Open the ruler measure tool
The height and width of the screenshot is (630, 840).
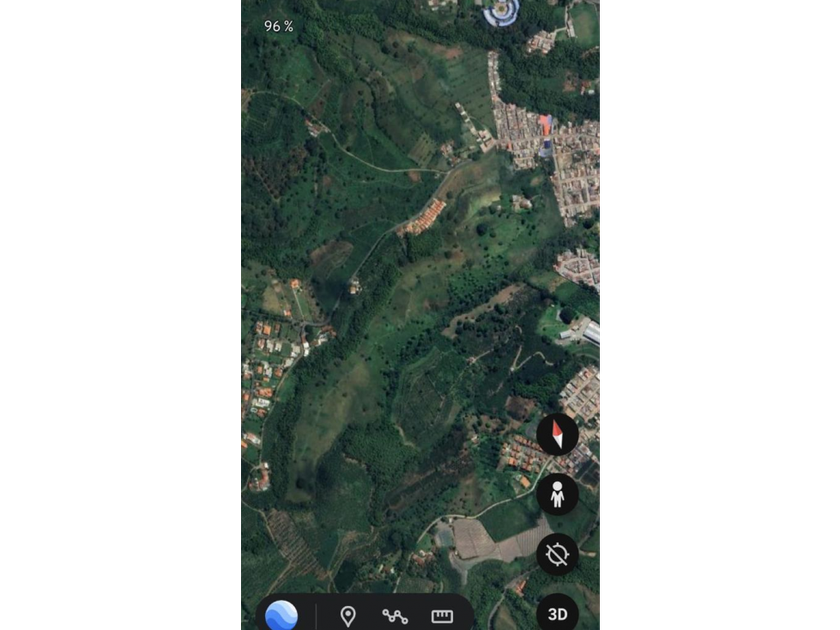pos(442,617)
